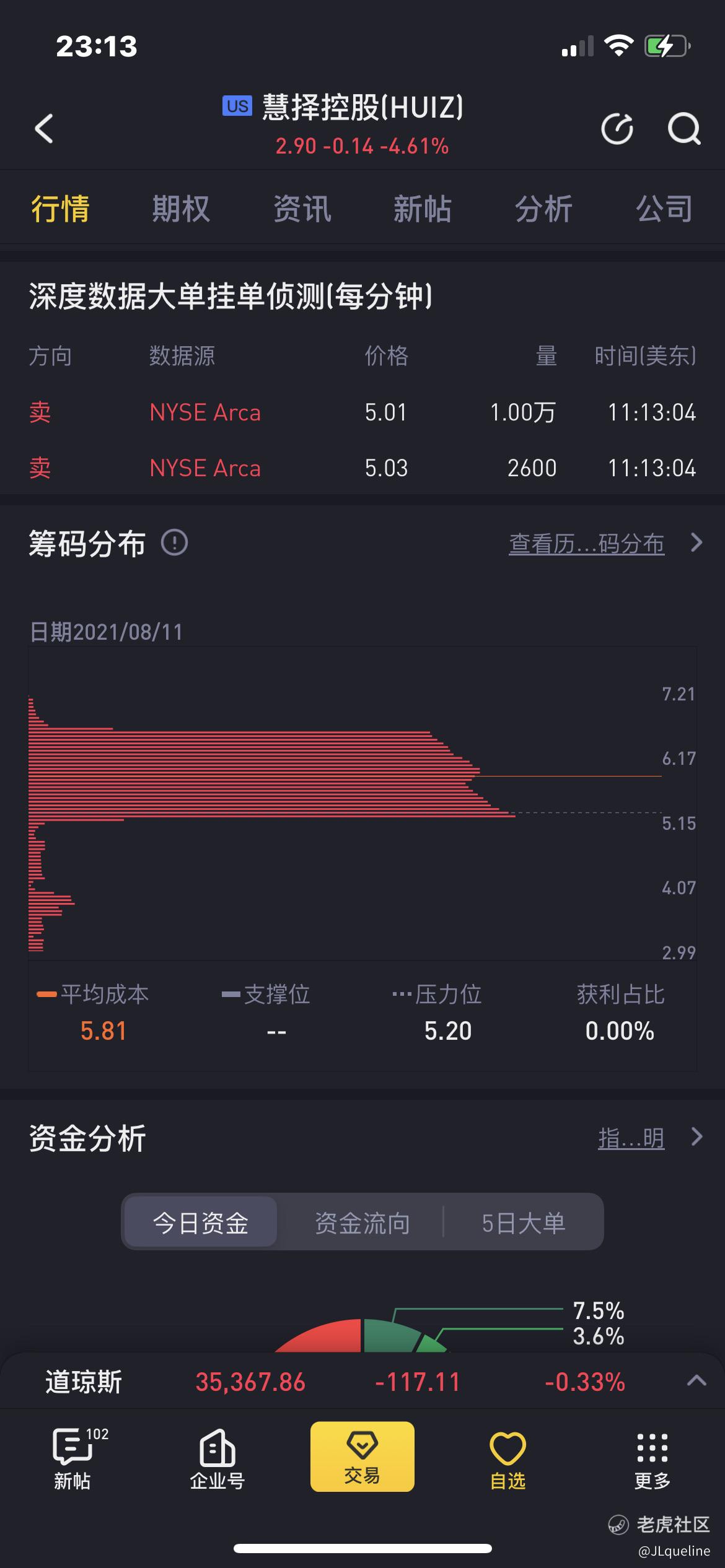Screen dimensions: 725x1568
Task: Tap the refresh icon in the header
Action: point(617,129)
